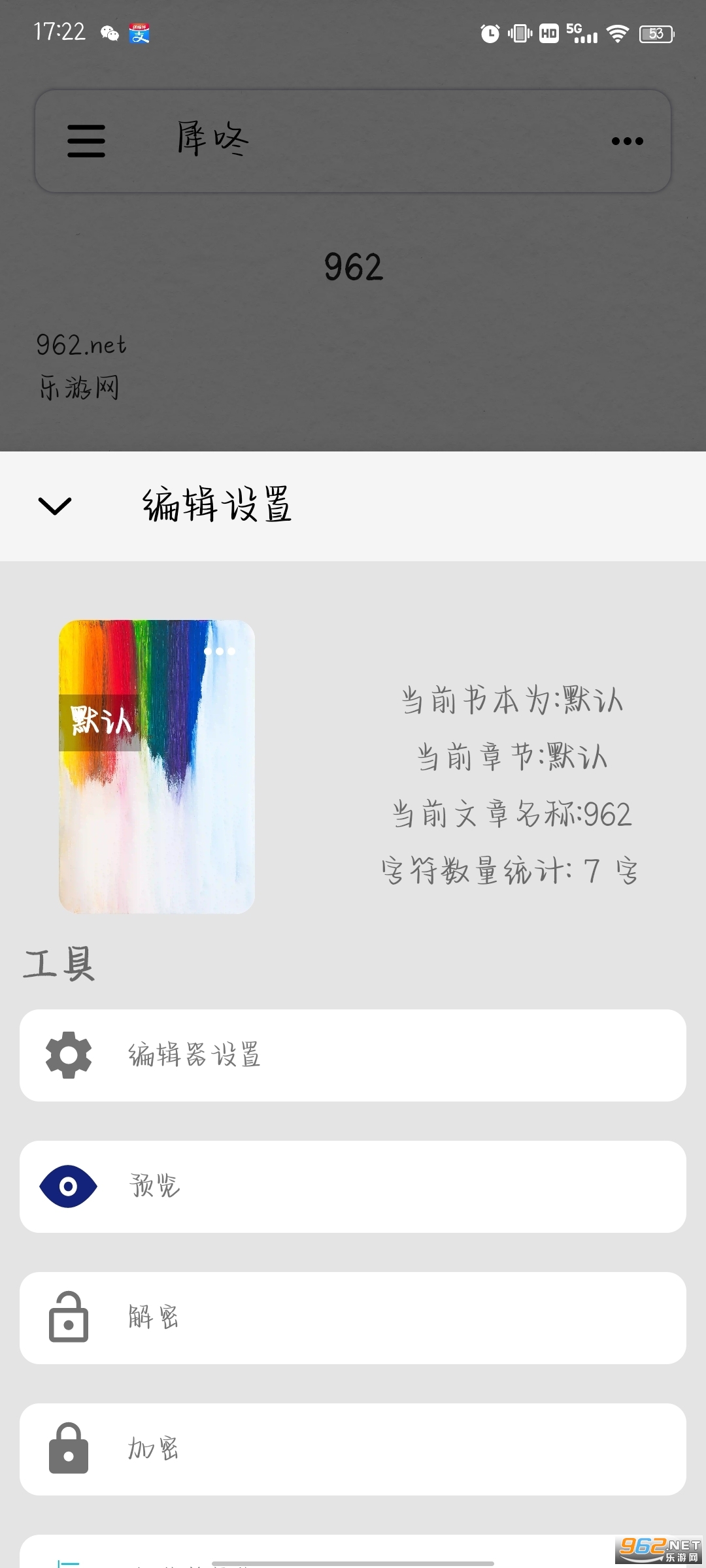Select the 加密 encrypt tool
The width and height of the screenshot is (706, 1568).
[x=353, y=1449]
